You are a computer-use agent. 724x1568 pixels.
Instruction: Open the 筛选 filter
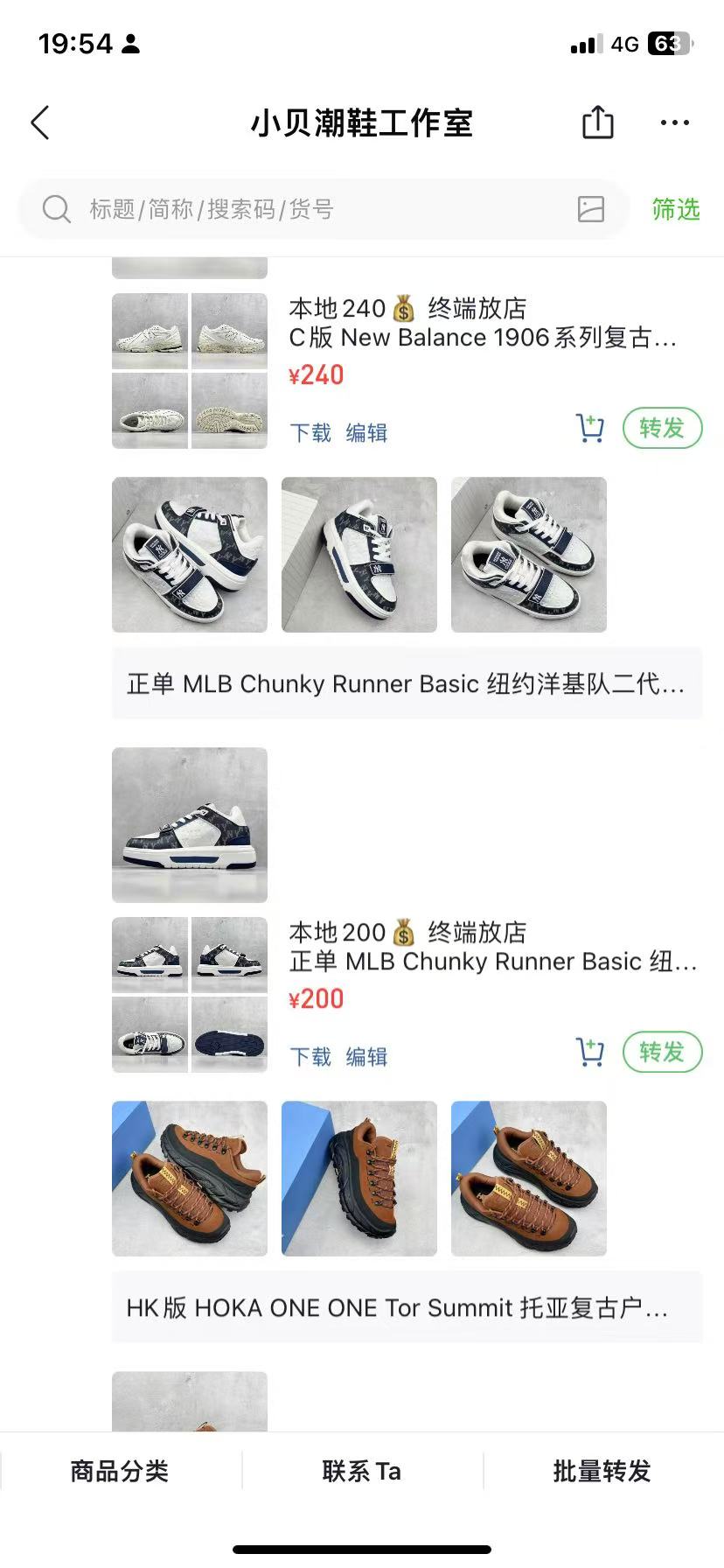pos(676,209)
